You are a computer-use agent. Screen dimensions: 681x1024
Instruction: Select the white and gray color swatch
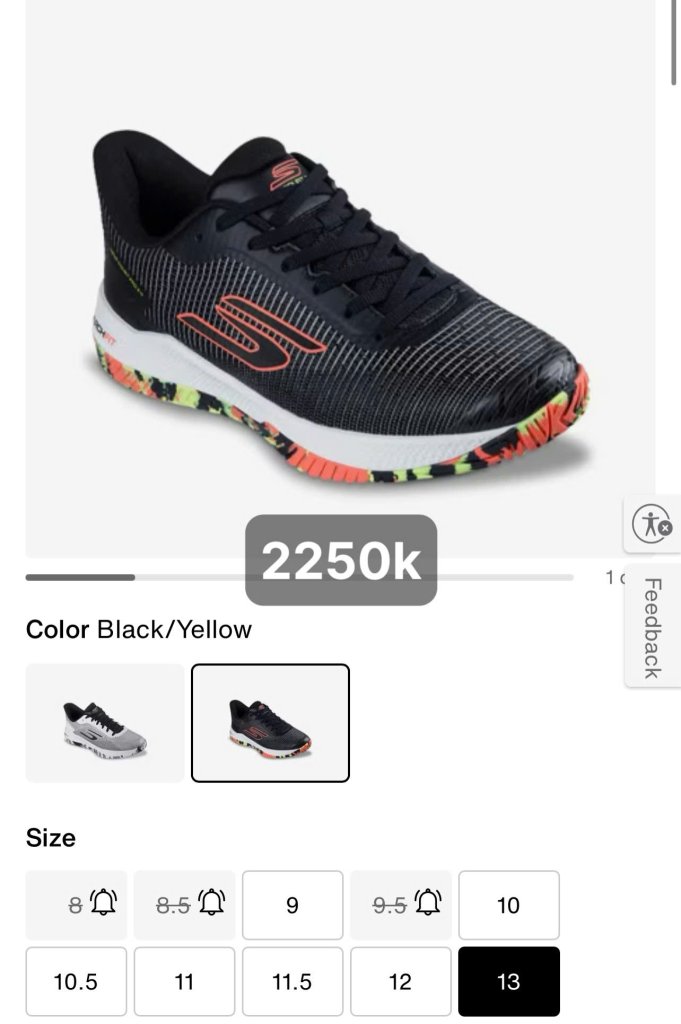click(x=105, y=723)
